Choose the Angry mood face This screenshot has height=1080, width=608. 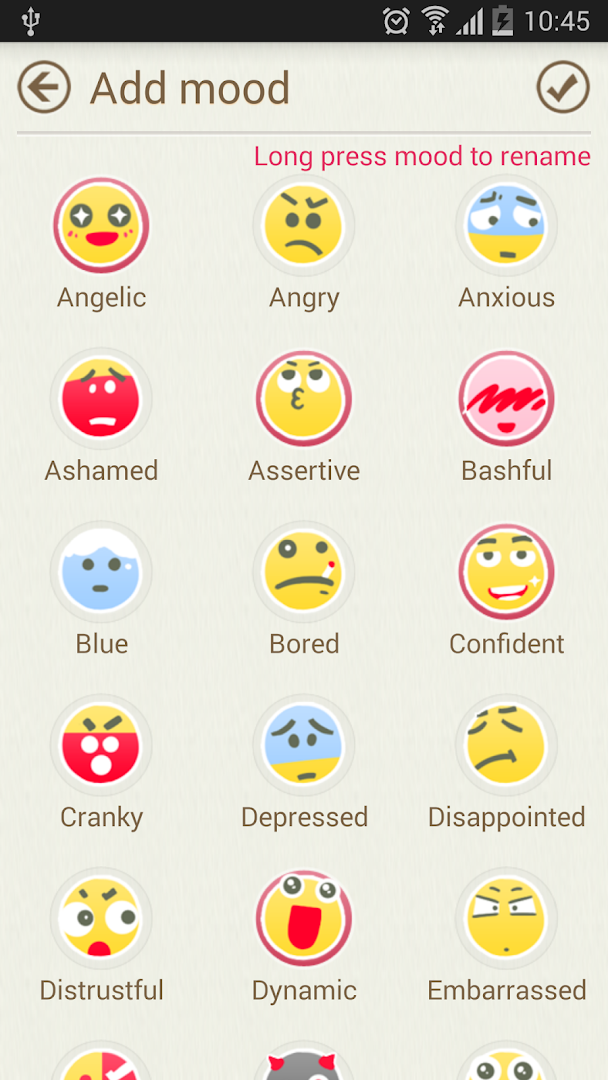click(x=304, y=226)
